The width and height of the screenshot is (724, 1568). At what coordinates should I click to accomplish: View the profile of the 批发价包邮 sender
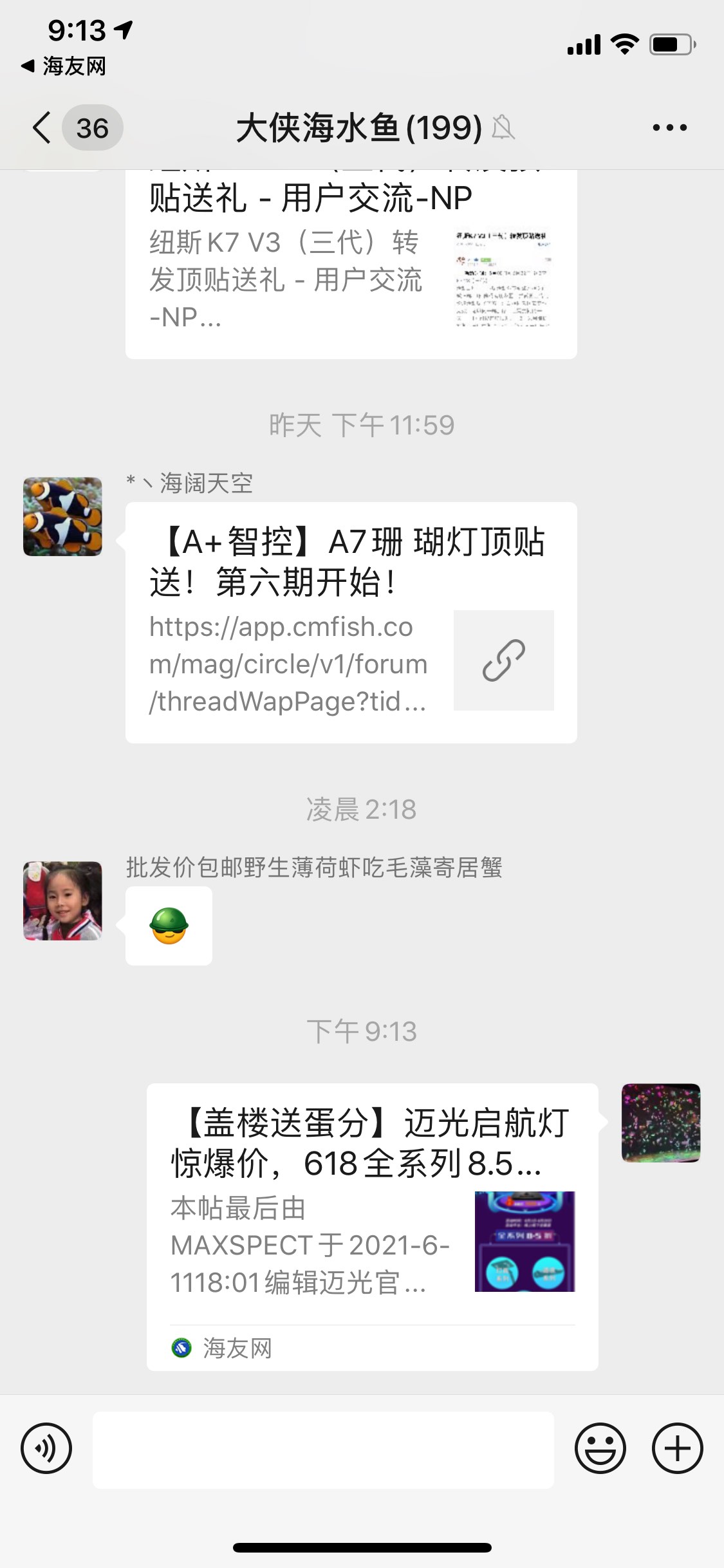62,901
